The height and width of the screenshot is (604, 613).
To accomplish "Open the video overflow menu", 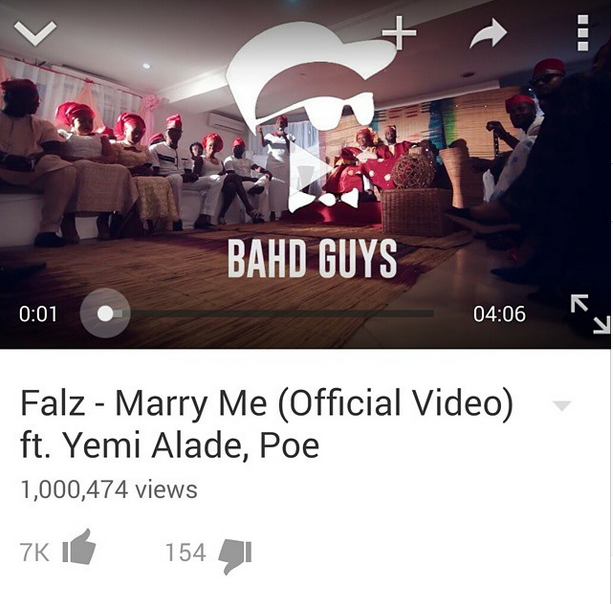I will (x=582, y=33).
